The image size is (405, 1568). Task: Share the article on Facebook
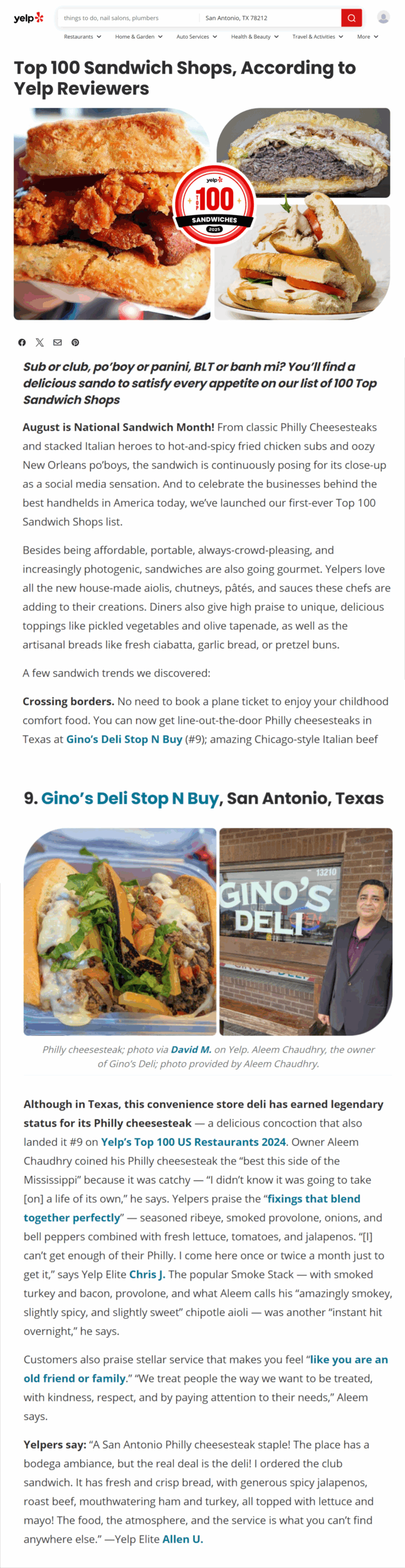tap(22, 342)
